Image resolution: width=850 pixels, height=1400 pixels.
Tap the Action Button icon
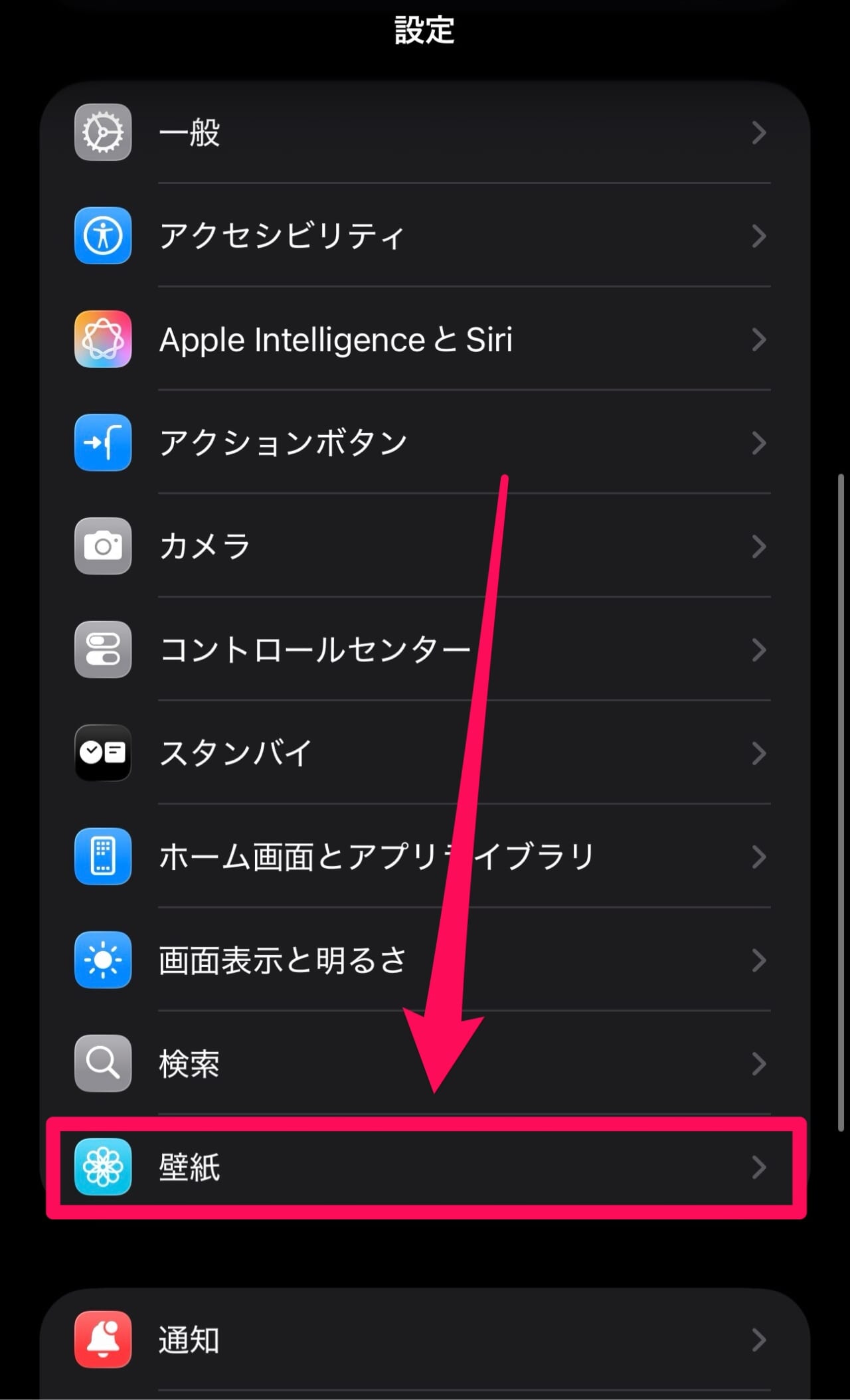[103, 443]
